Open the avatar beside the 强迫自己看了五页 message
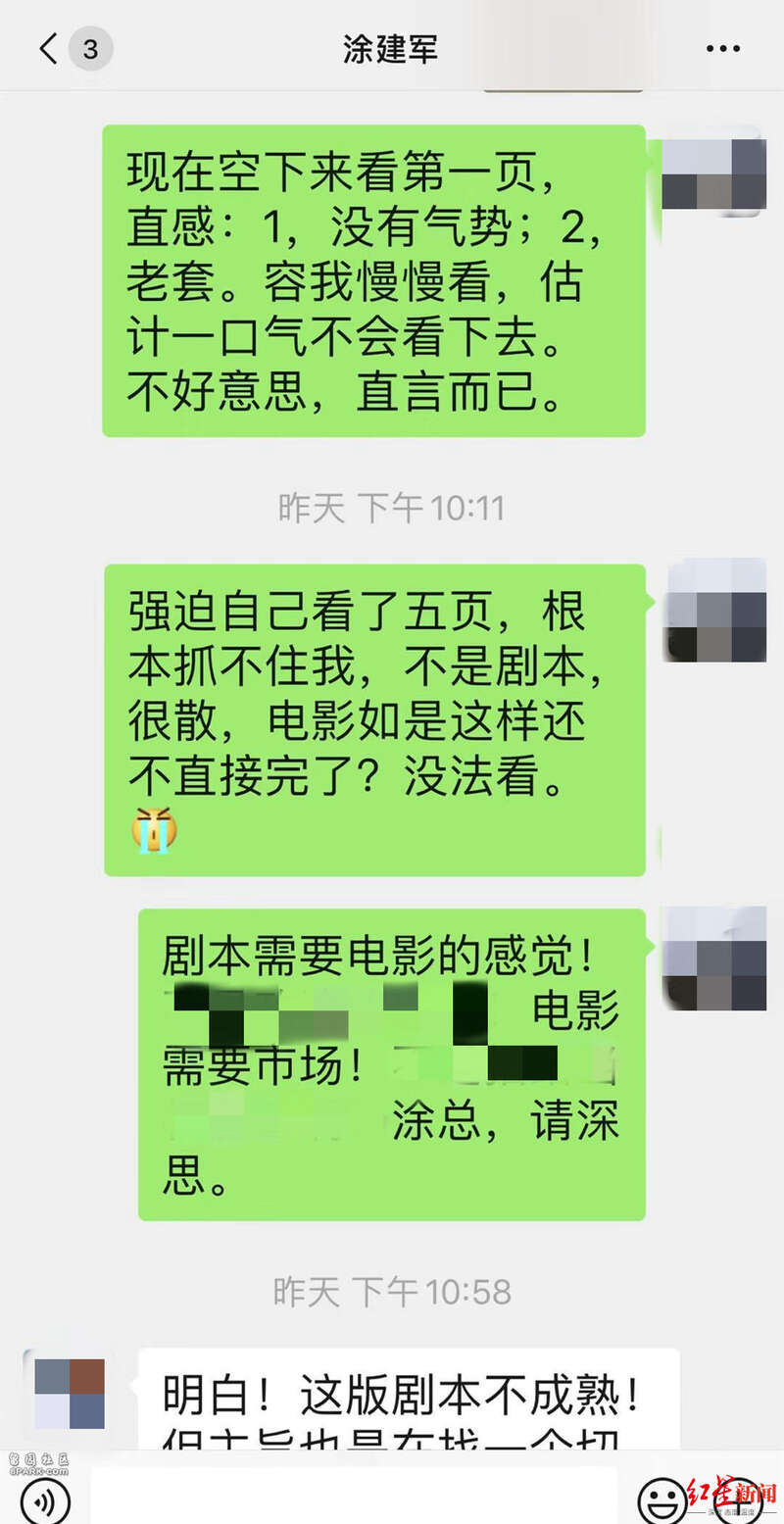The height and width of the screenshot is (1524, 784). pyautogui.click(x=715, y=610)
